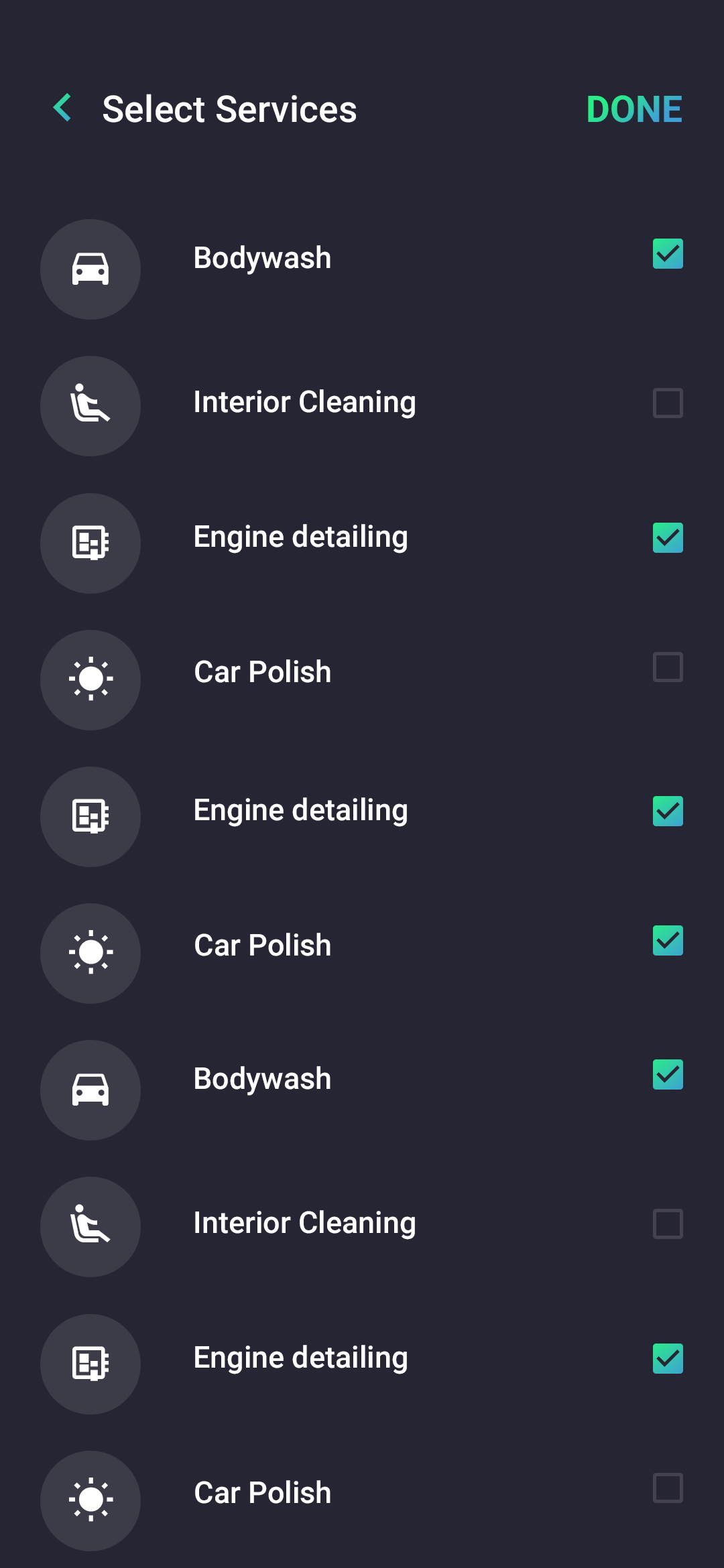This screenshot has width=724, height=1568.
Task: Uncheck the third Engine detailing checkbox
Action: [667, 1359]
